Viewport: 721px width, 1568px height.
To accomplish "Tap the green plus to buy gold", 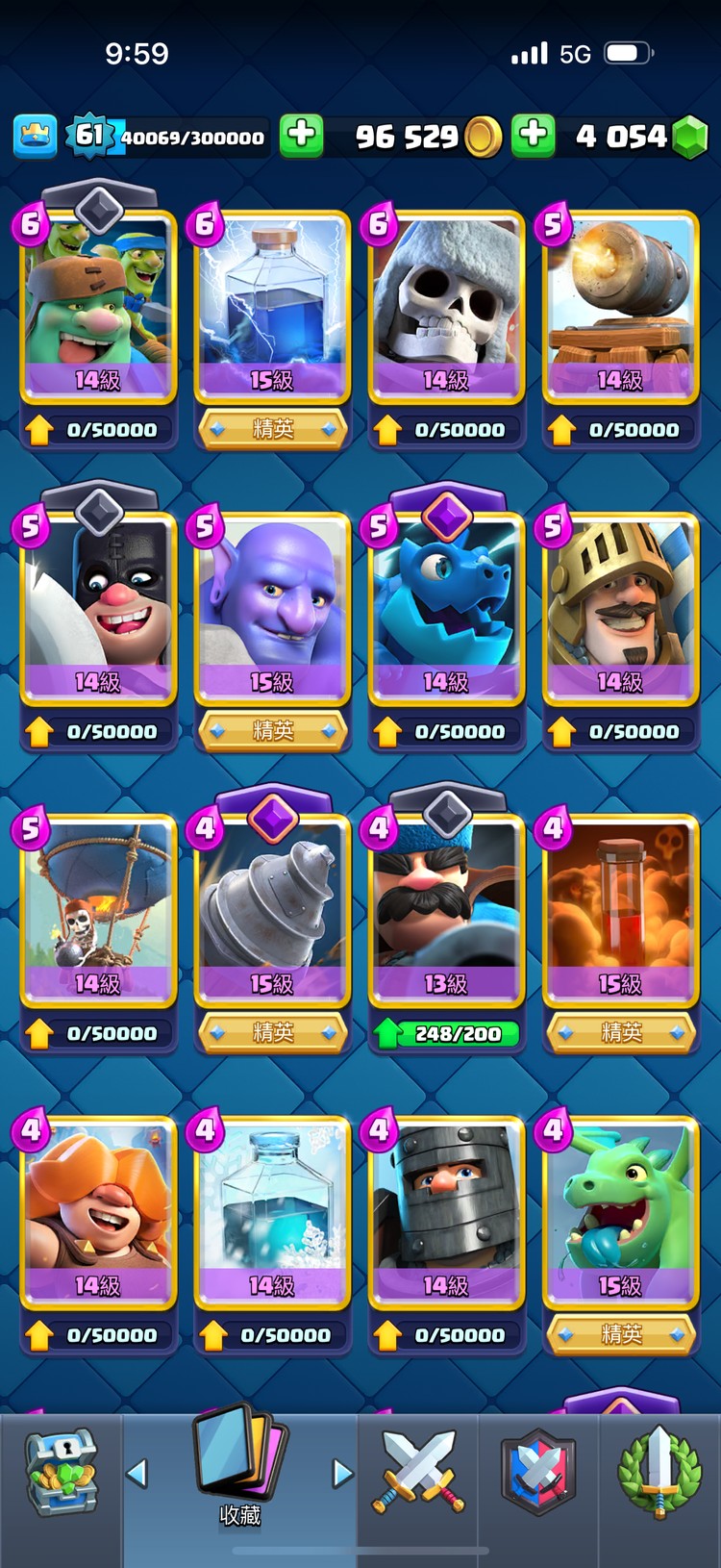I will coord(301,135).
